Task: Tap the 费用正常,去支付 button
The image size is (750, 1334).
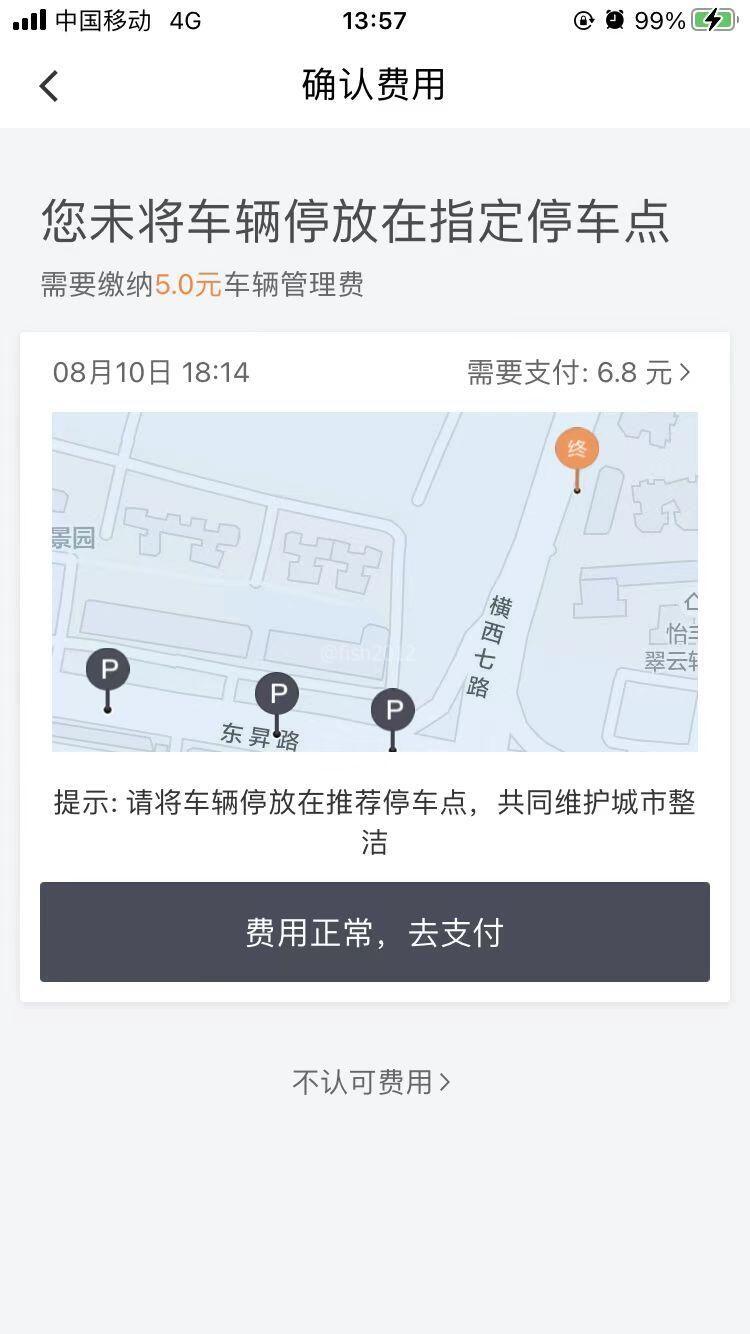Action: (x=375, y=932)
